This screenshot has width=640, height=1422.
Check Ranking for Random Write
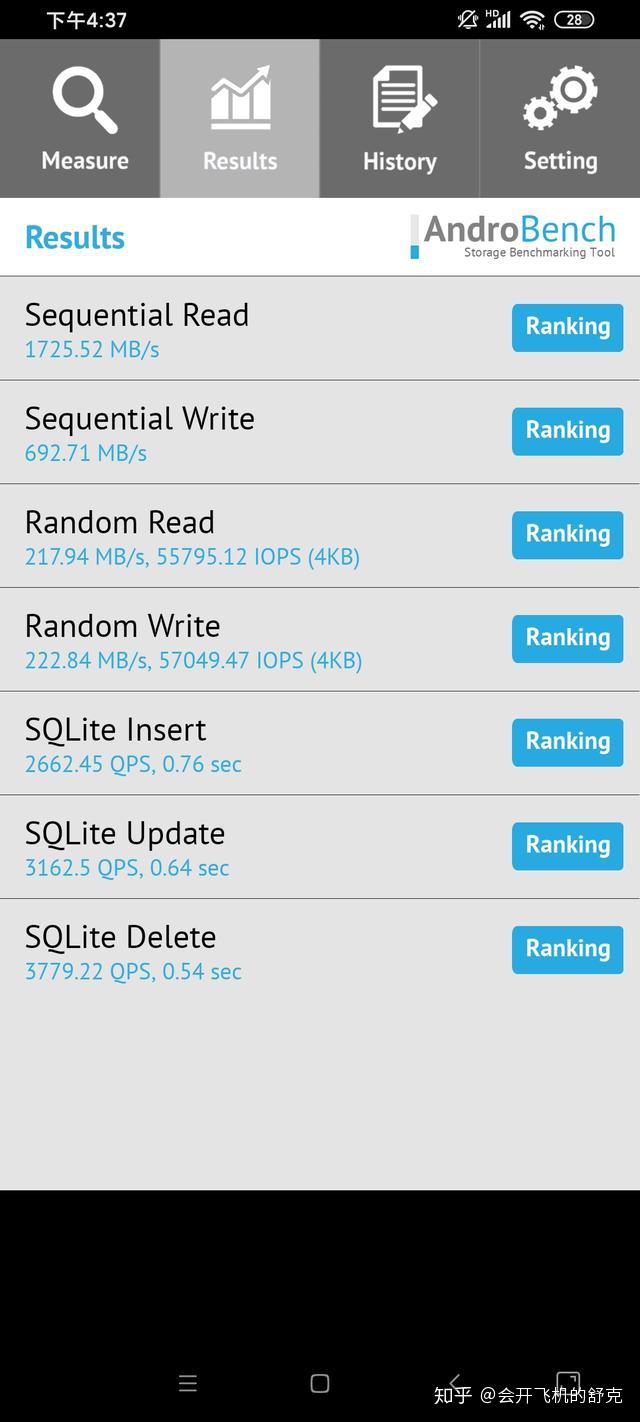click(x=567, y=638)
